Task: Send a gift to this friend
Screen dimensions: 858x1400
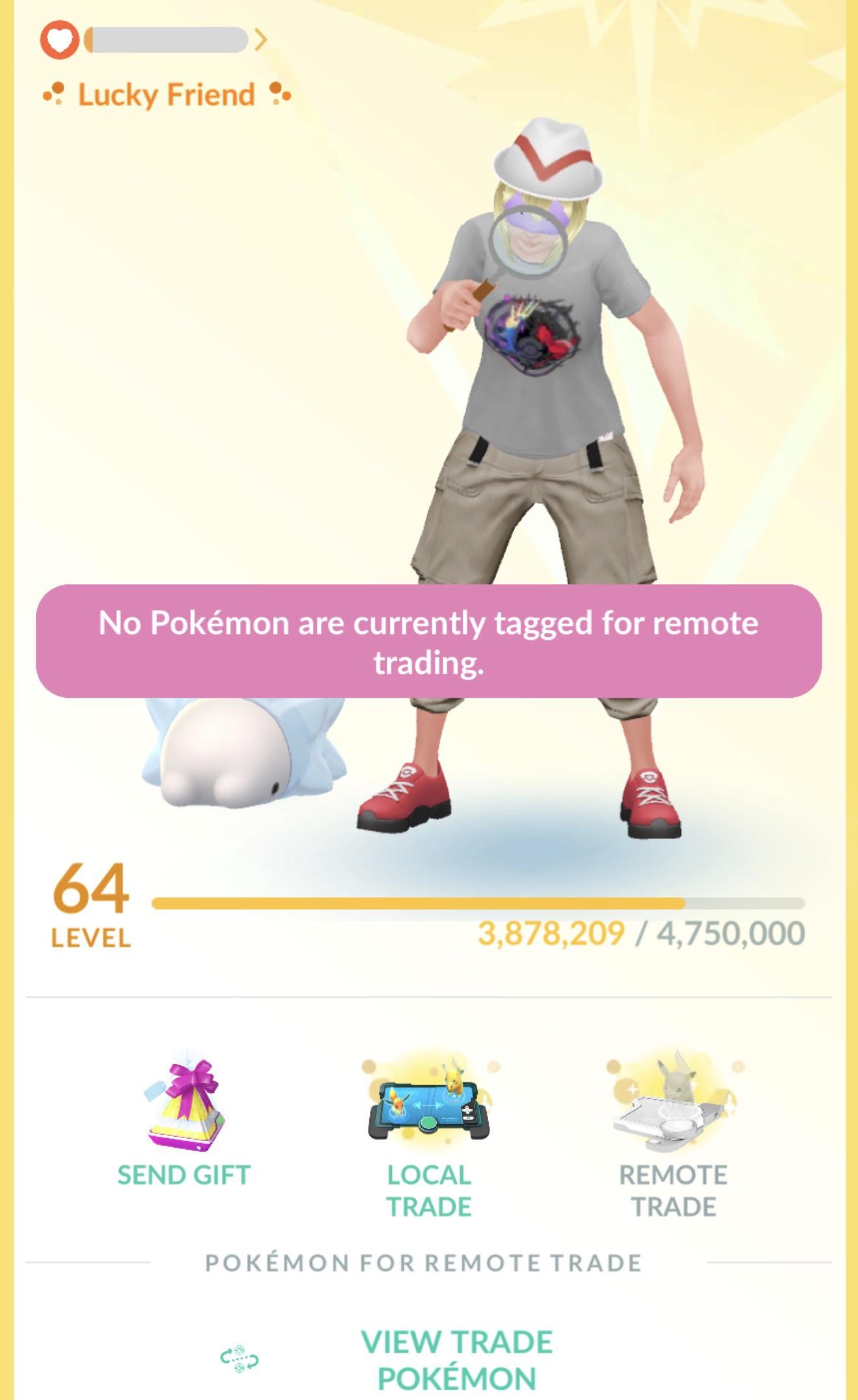Action: 185,1117
